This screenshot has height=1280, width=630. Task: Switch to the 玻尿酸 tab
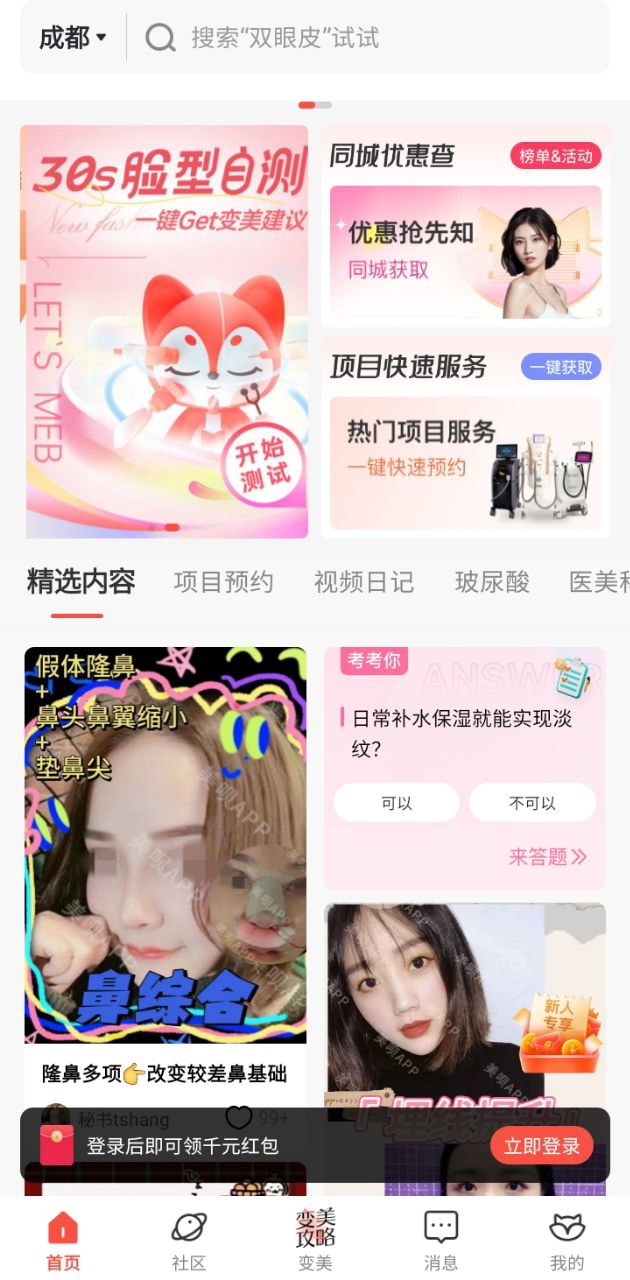pos(491,582)
